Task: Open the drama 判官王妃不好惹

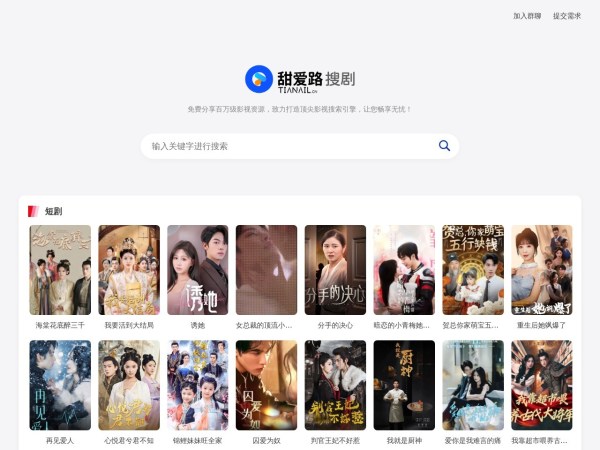Action: tap(335, 386)
